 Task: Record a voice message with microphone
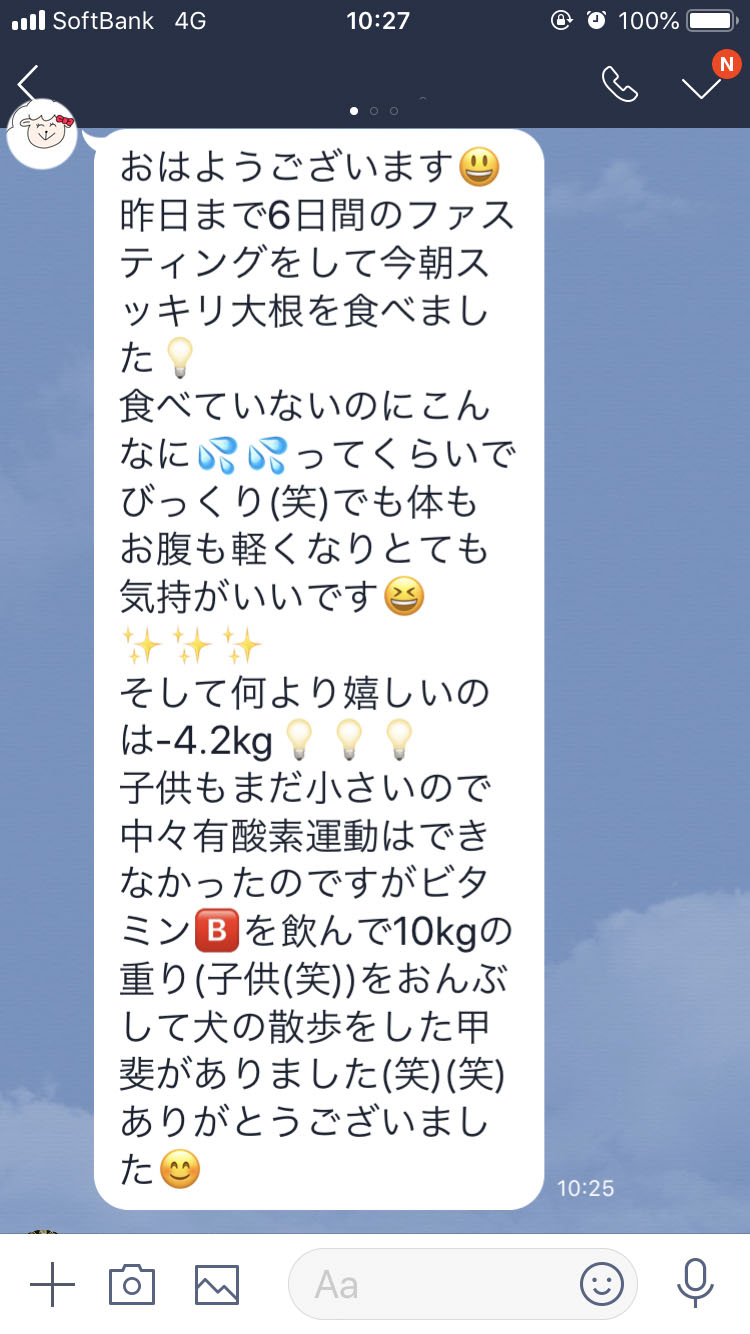click(694, 1284)
